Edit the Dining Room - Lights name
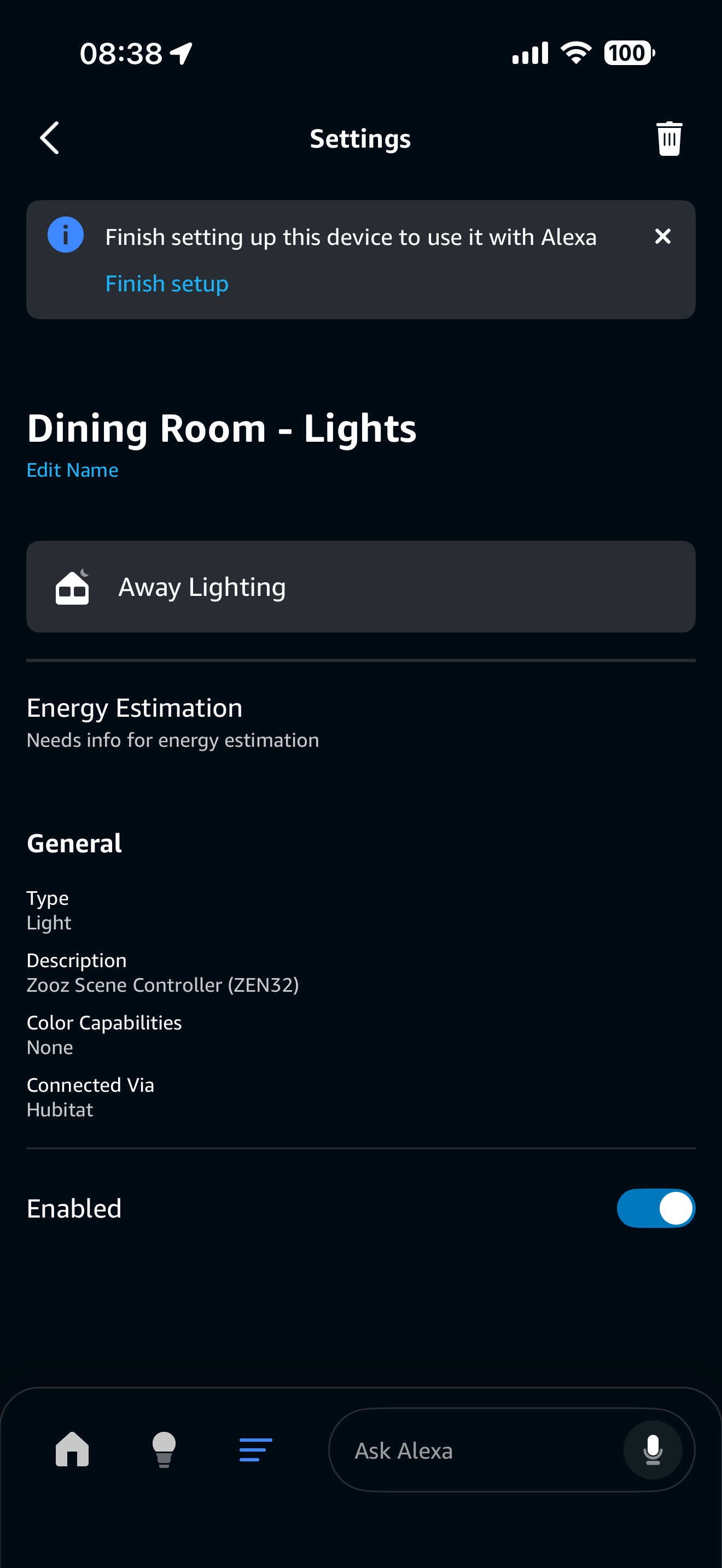 [72, 470]
